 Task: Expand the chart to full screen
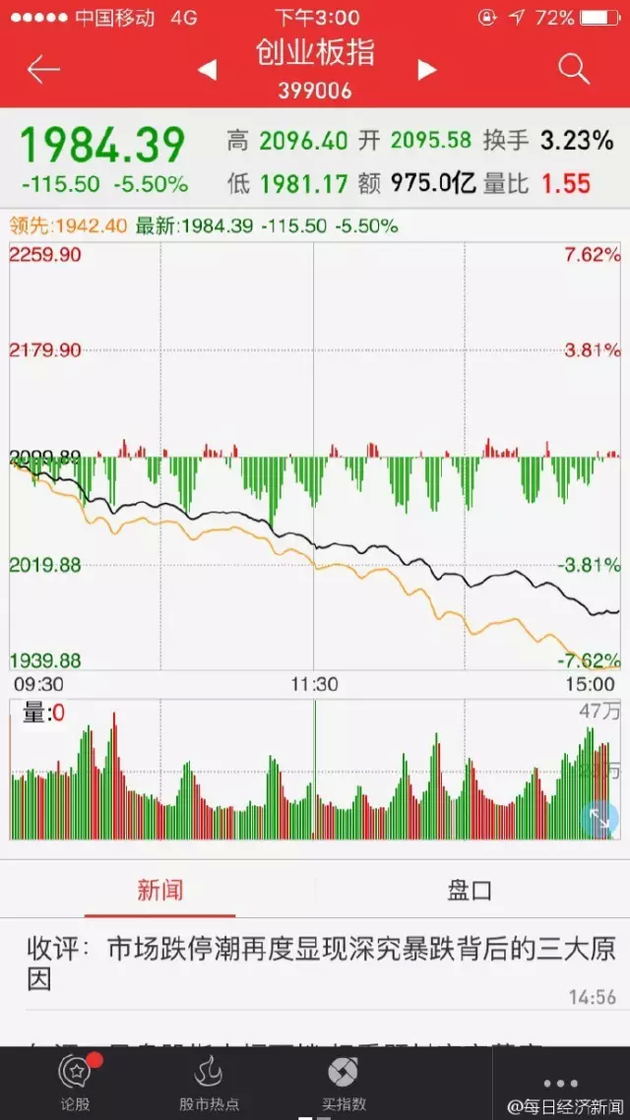coord(599,819)
